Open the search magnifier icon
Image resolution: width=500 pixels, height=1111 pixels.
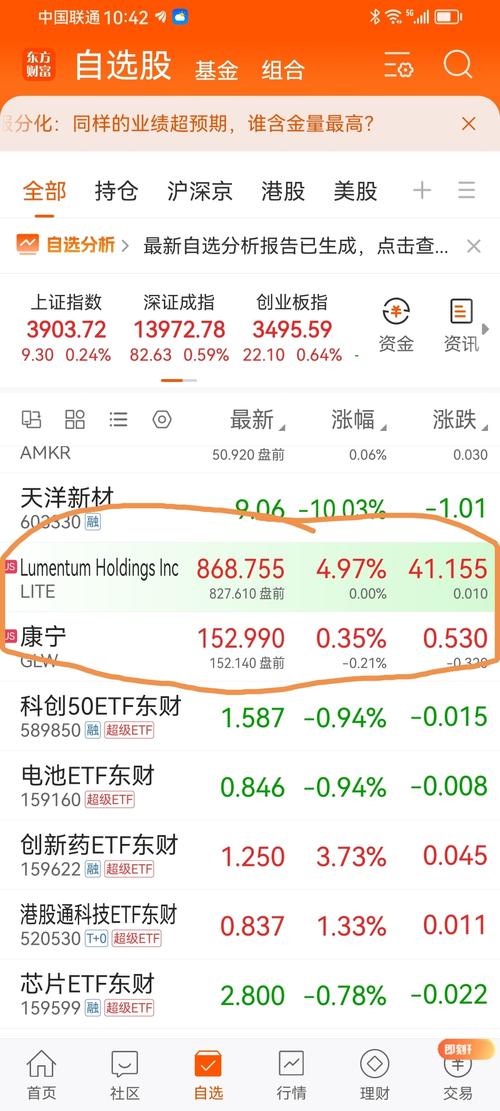click(458, 65)
